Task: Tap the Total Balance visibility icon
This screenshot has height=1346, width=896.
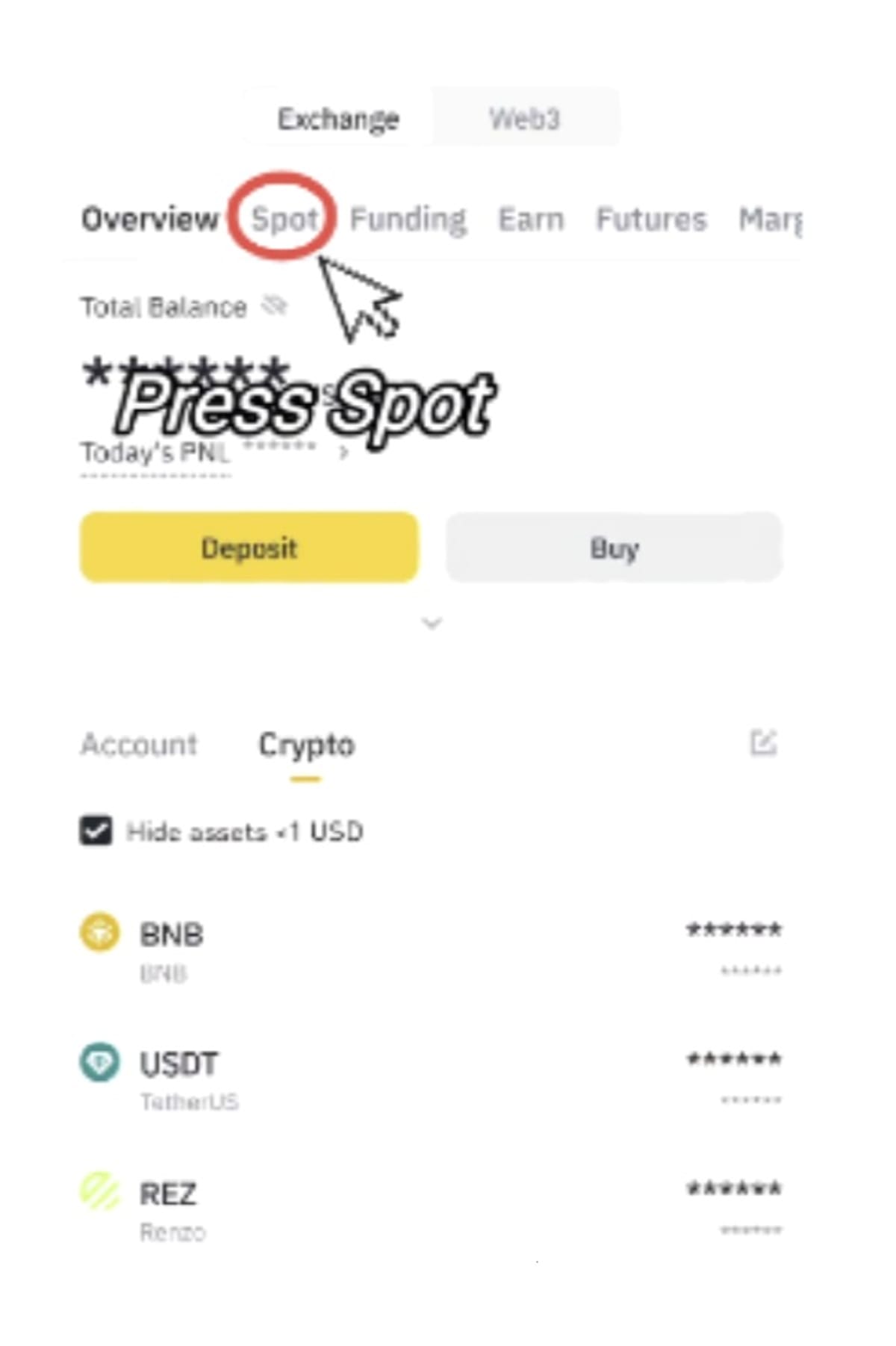Action: (276, 304)
